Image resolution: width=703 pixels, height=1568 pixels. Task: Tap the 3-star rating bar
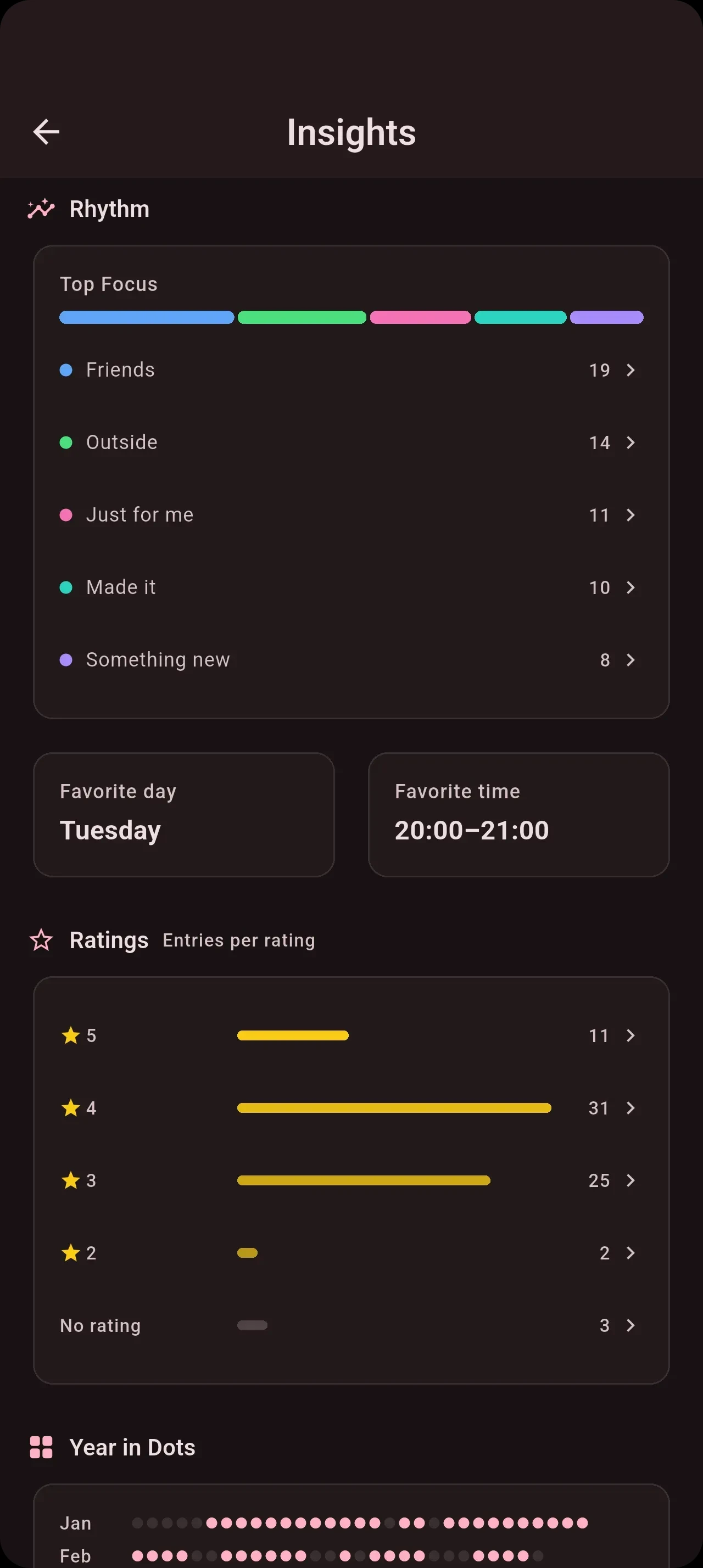365,1180
